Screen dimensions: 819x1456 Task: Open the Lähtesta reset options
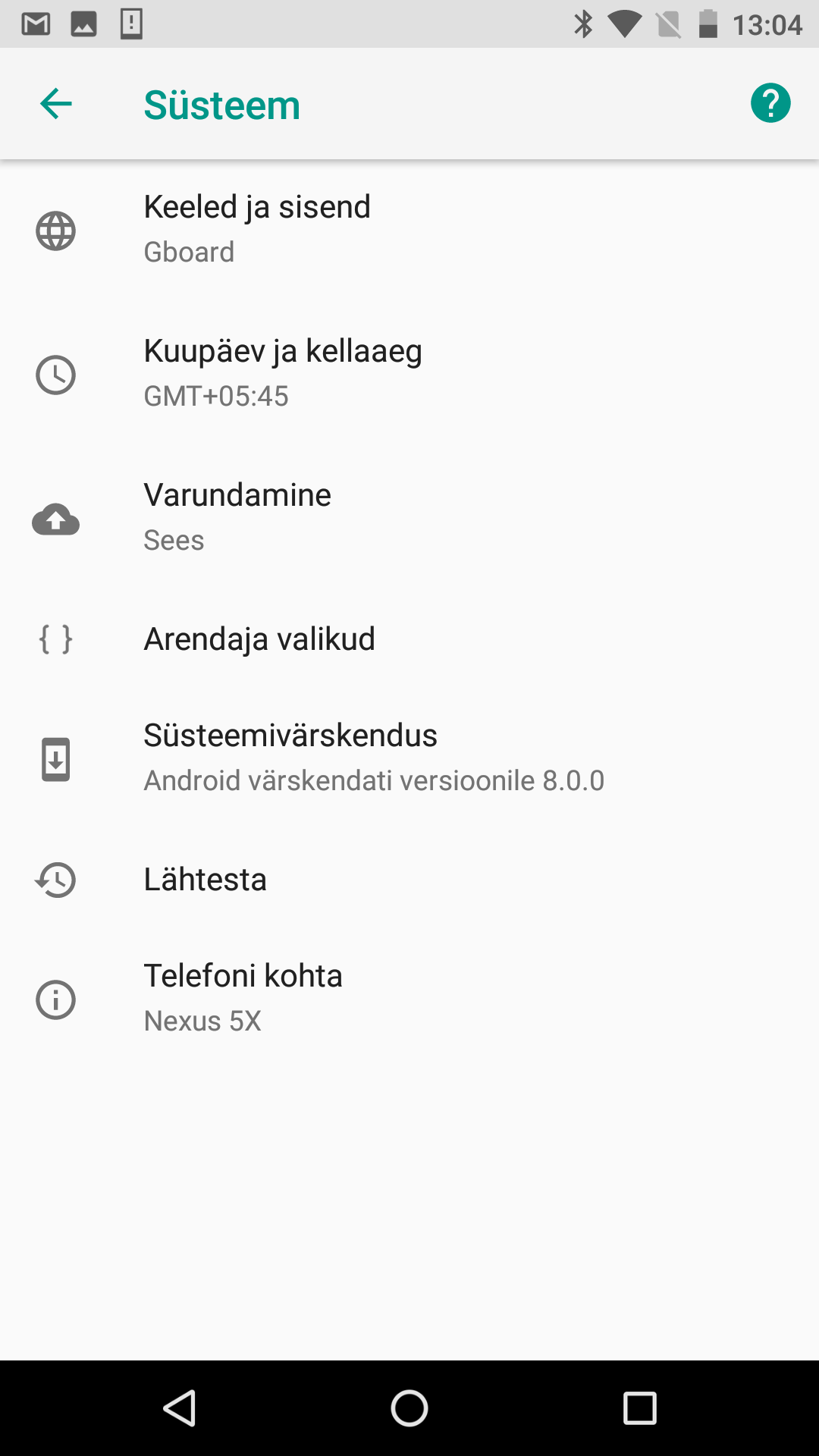pos(409,880)
